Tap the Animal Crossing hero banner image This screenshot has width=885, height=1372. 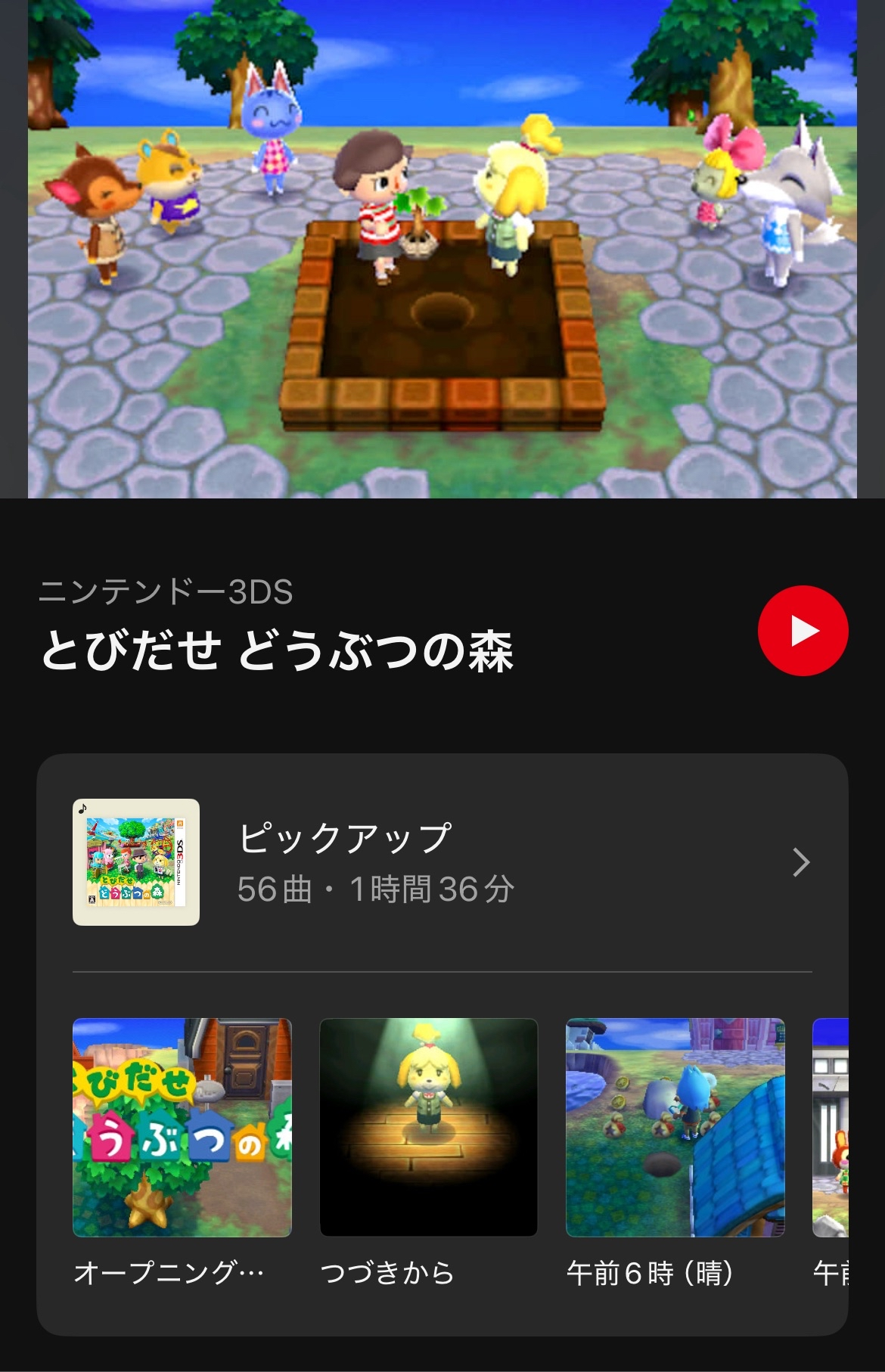442,250
